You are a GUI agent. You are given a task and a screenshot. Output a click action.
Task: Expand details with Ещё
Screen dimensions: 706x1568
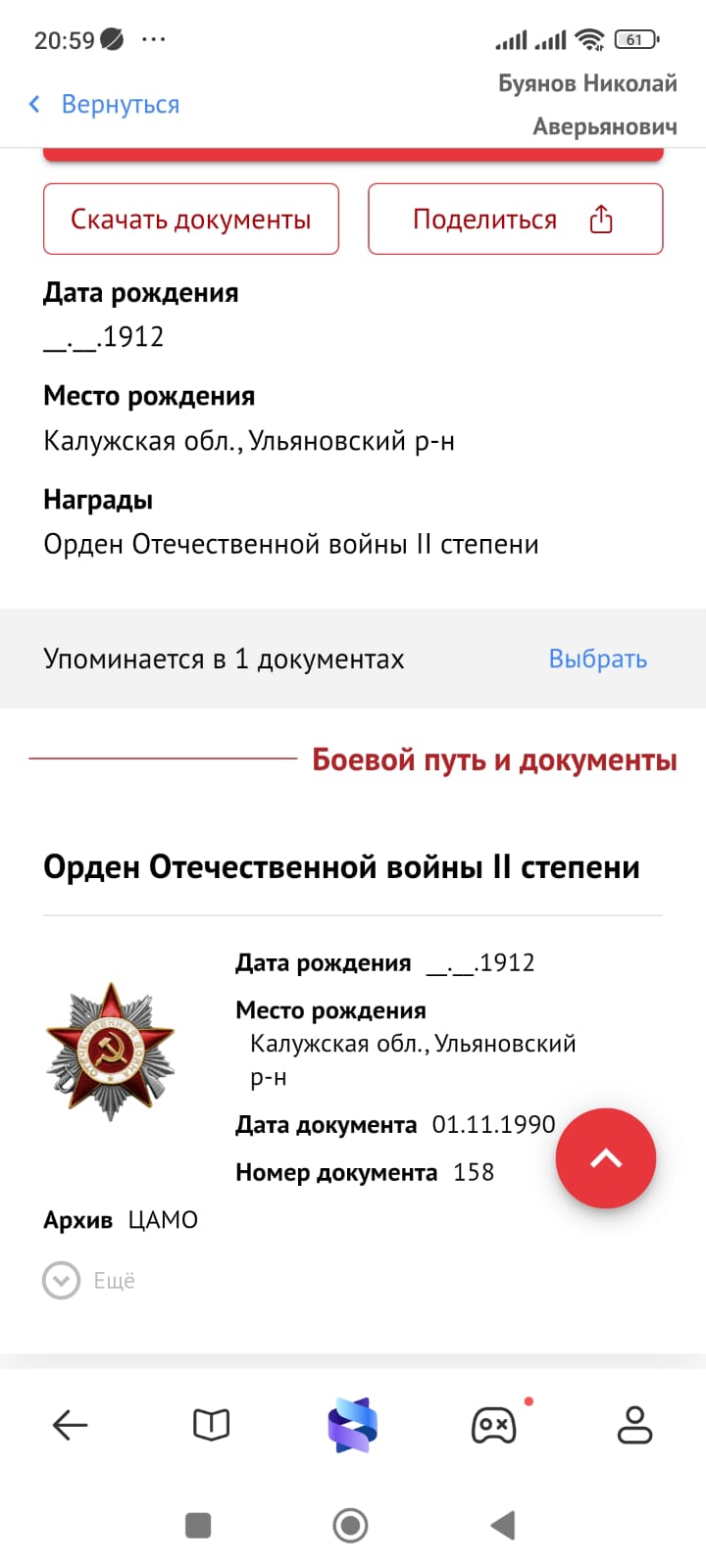[89, 1280]
